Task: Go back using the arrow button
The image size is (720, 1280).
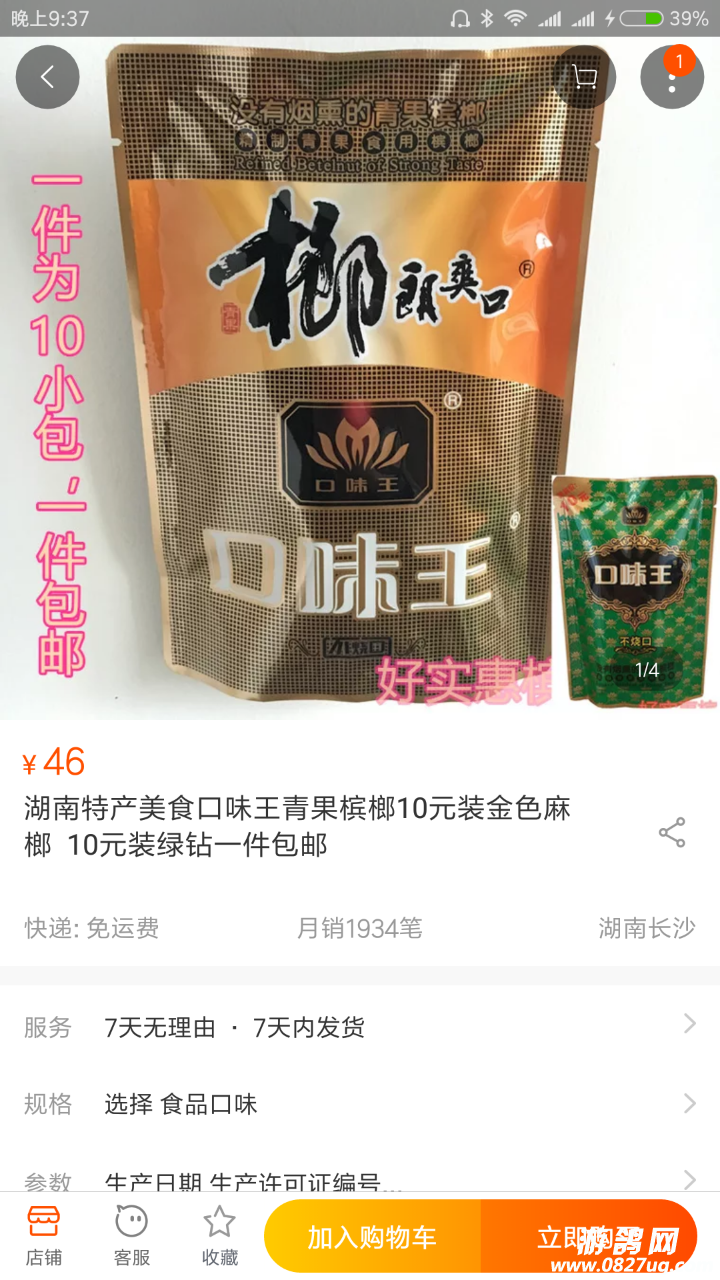Action: (x=47, y=77)
